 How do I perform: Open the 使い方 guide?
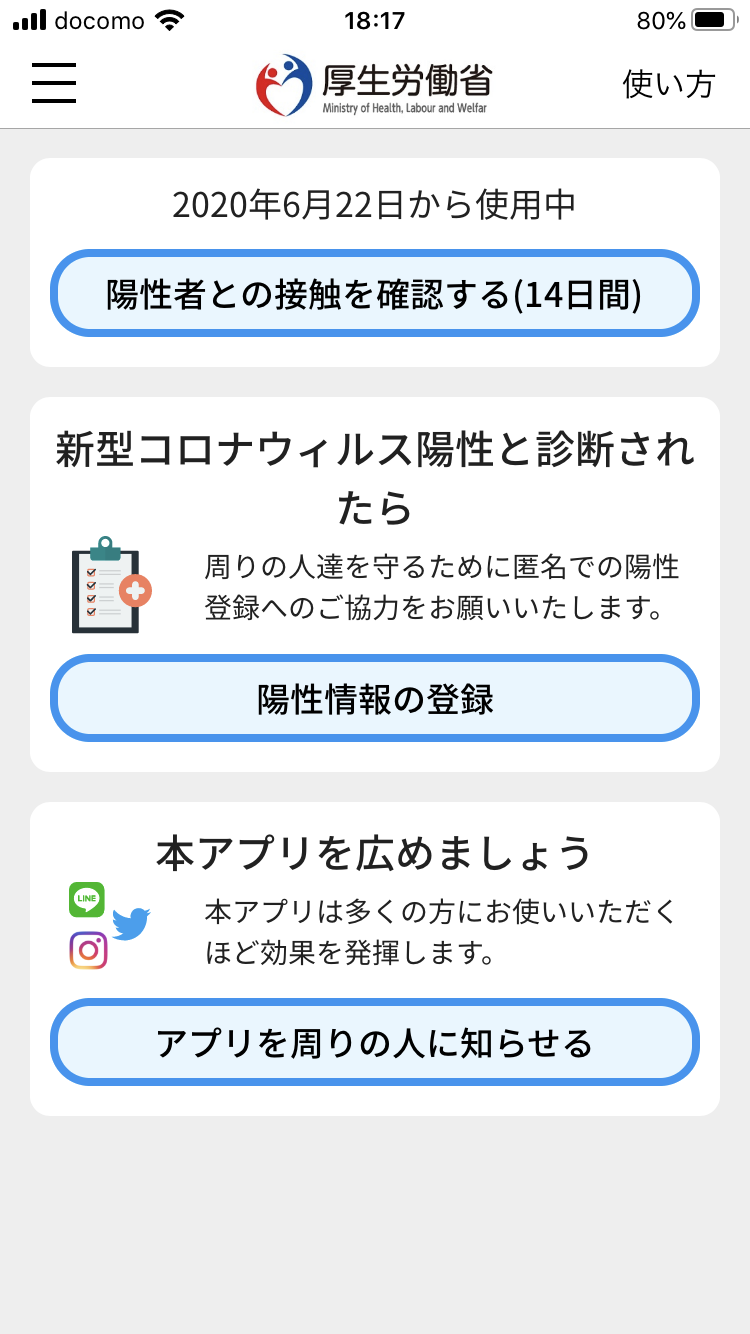click(669, 84)
